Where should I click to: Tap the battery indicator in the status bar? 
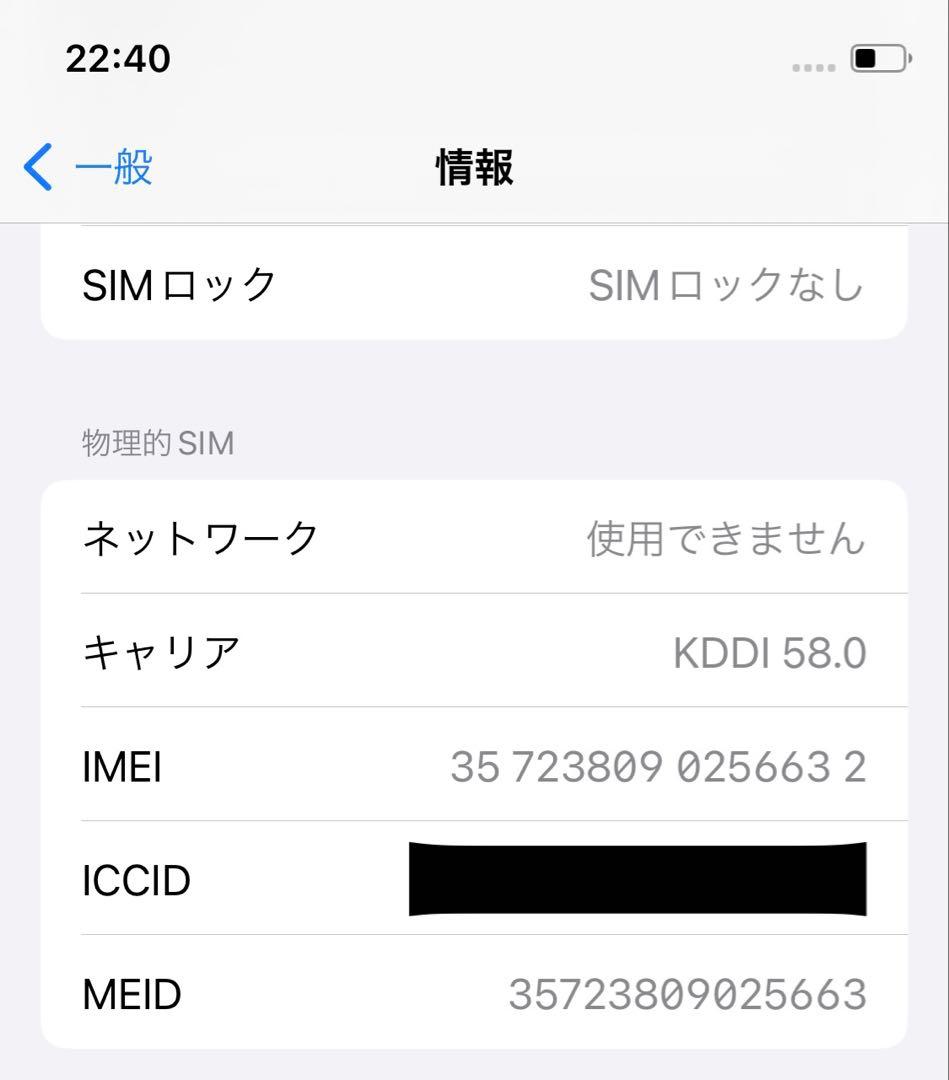(x=880, y=59)
